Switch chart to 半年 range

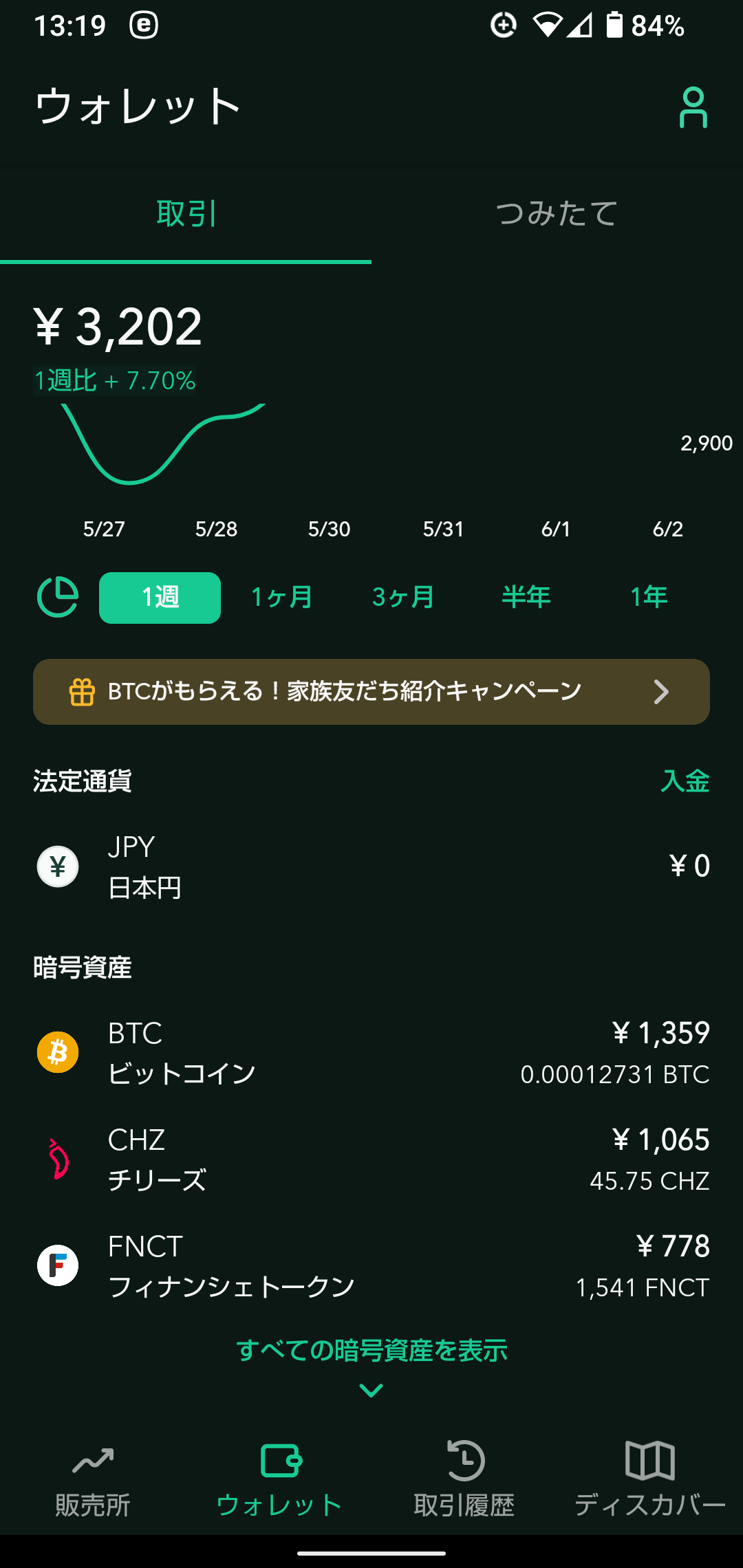coord(526,598)
